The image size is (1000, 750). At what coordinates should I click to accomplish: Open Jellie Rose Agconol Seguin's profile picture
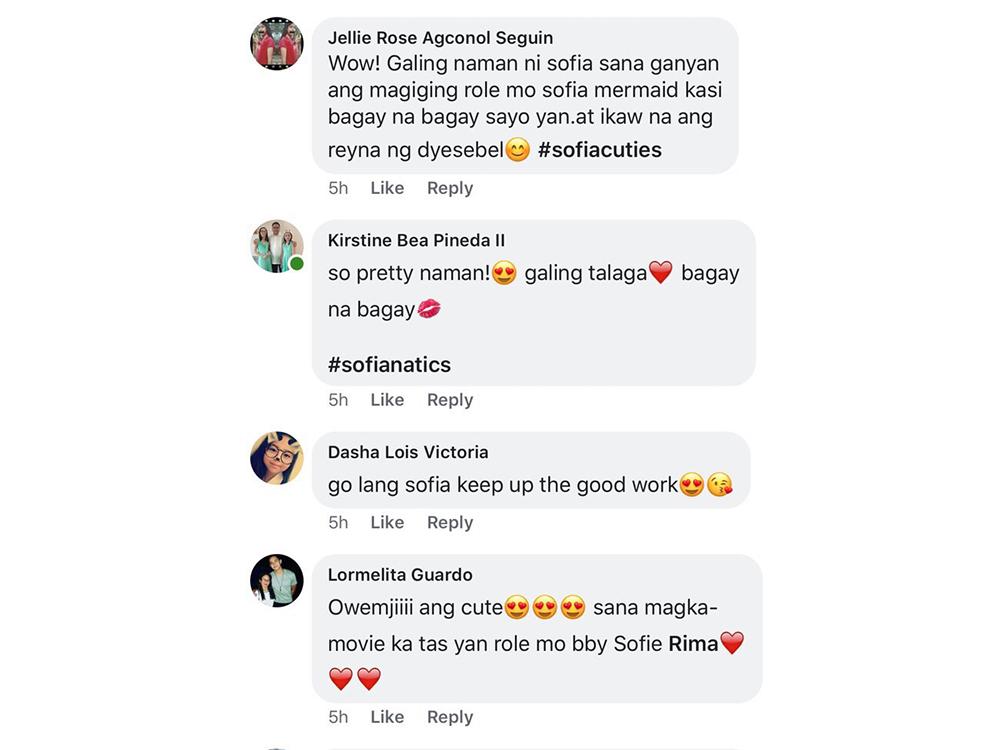pyautogui.click(x=277, y=43)
